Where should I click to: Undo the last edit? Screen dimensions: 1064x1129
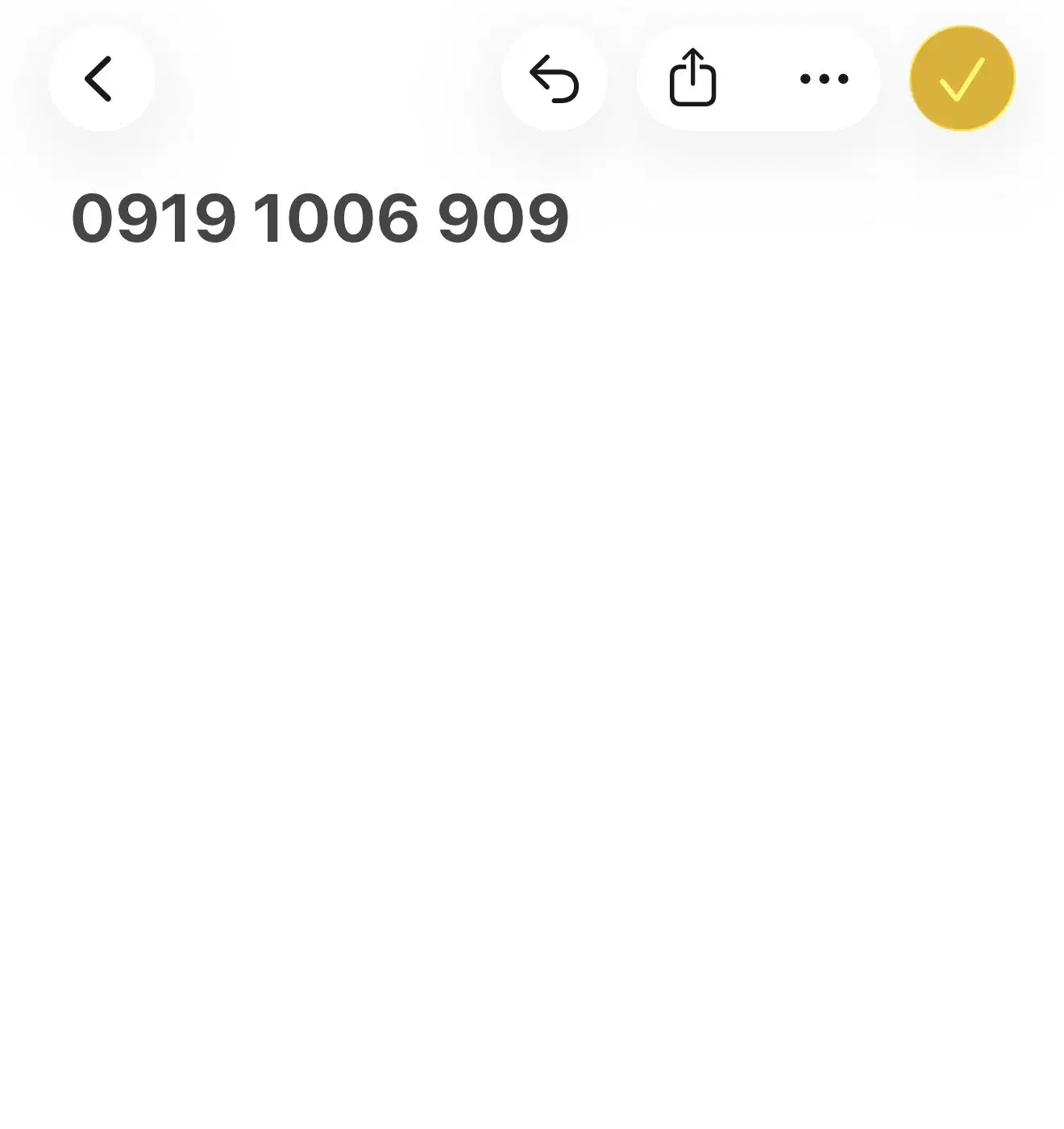coord(554,78)
